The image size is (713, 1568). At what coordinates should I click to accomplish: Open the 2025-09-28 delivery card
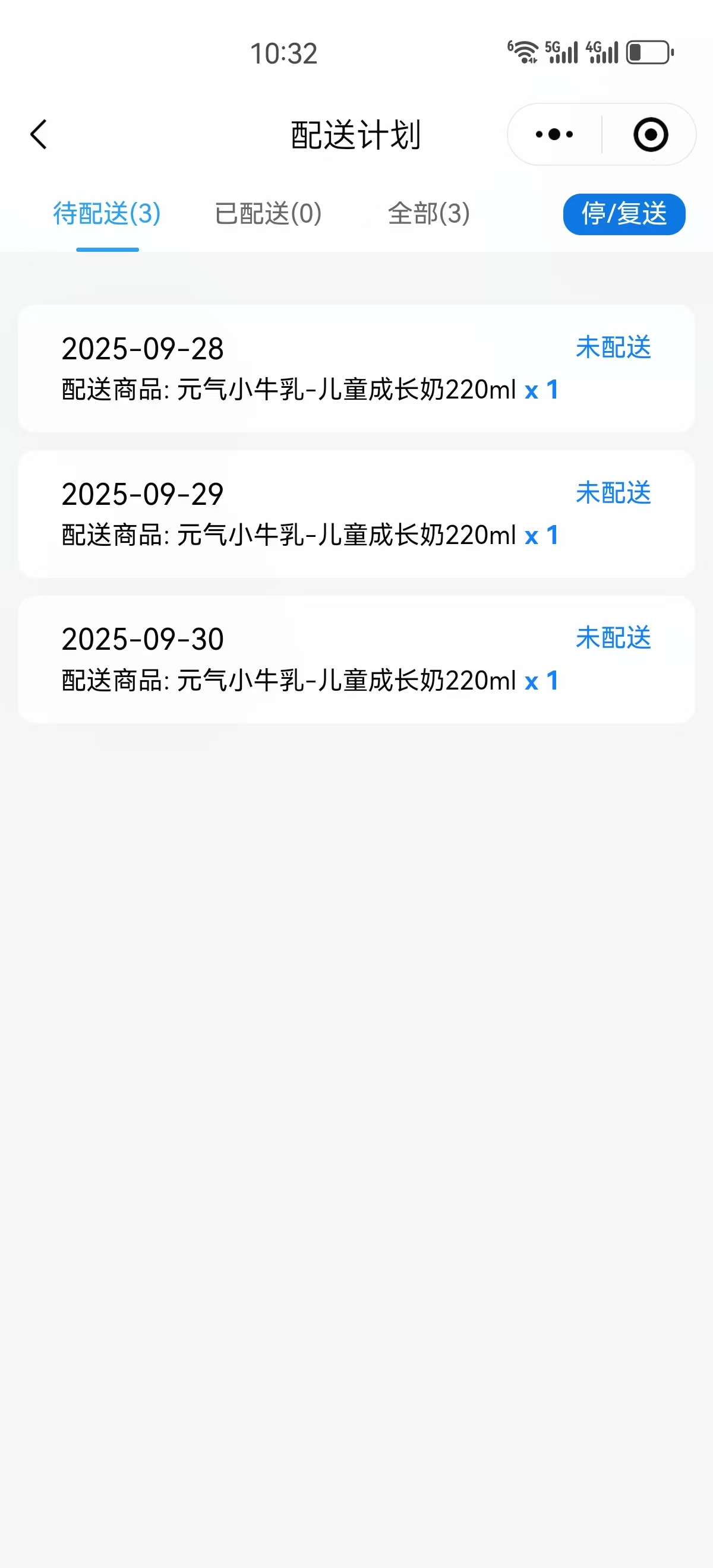point(356,368)
